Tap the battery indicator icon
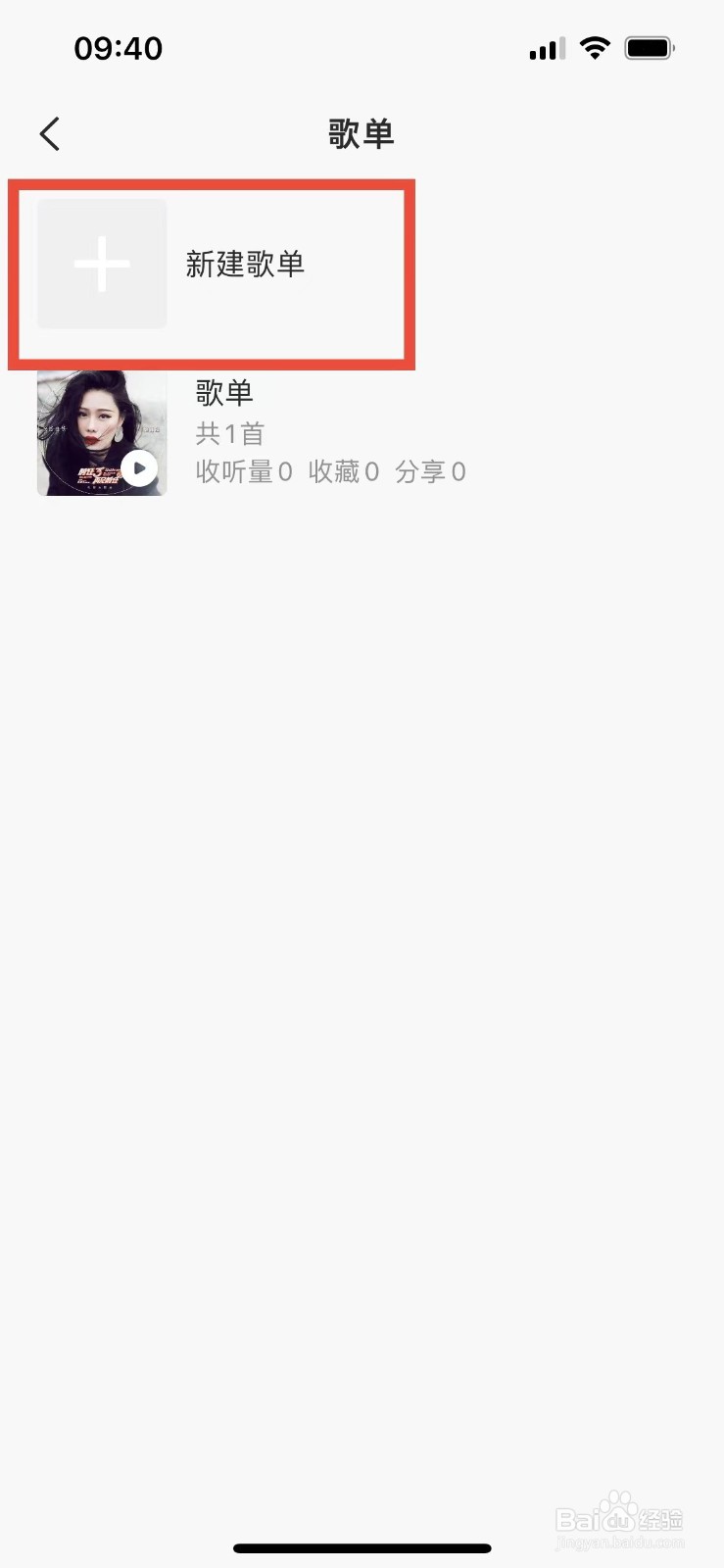 pyautogui.click(x=650, y=46)
